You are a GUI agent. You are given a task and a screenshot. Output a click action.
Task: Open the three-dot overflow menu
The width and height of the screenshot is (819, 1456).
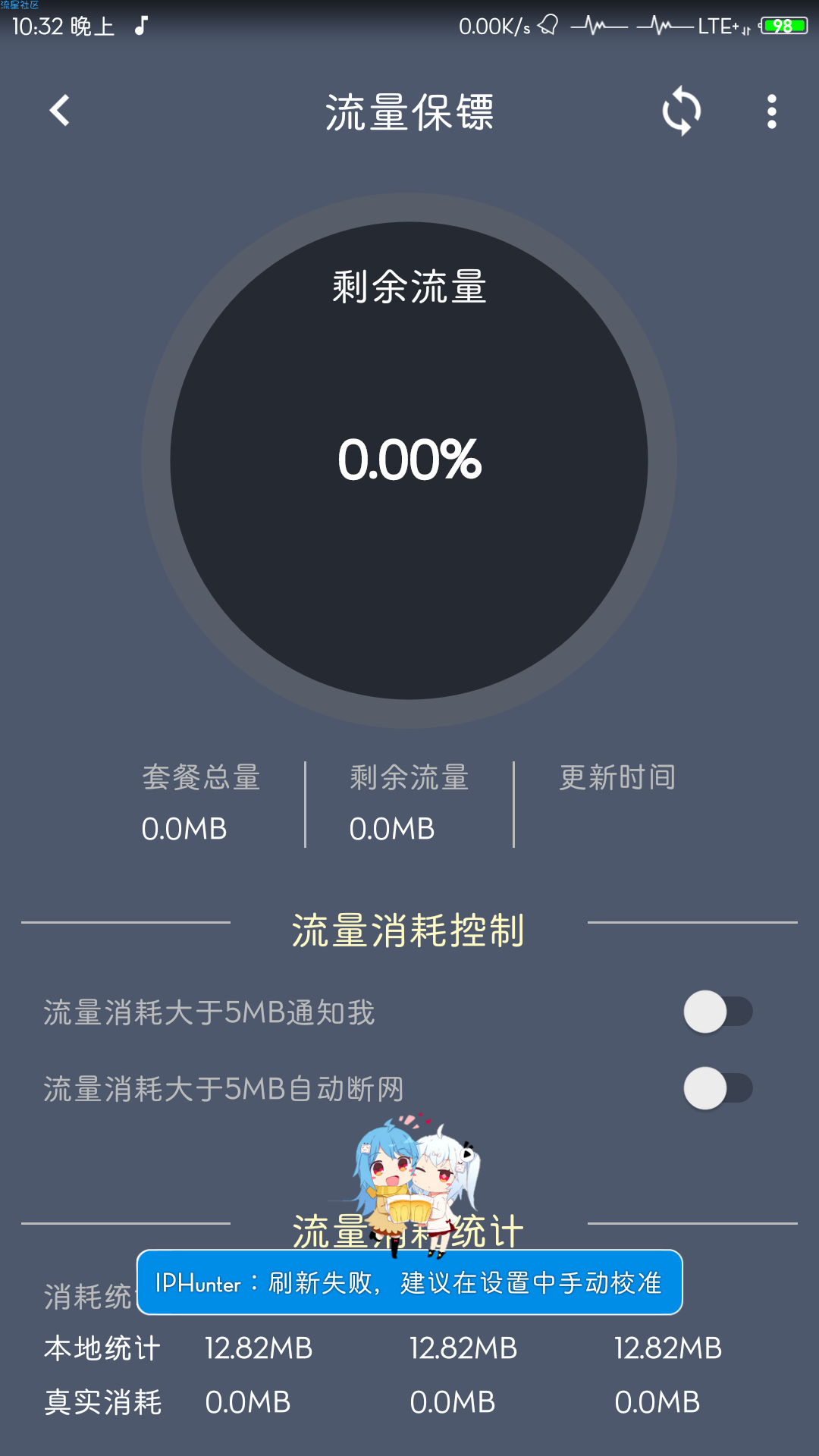(x=771, y=111)
